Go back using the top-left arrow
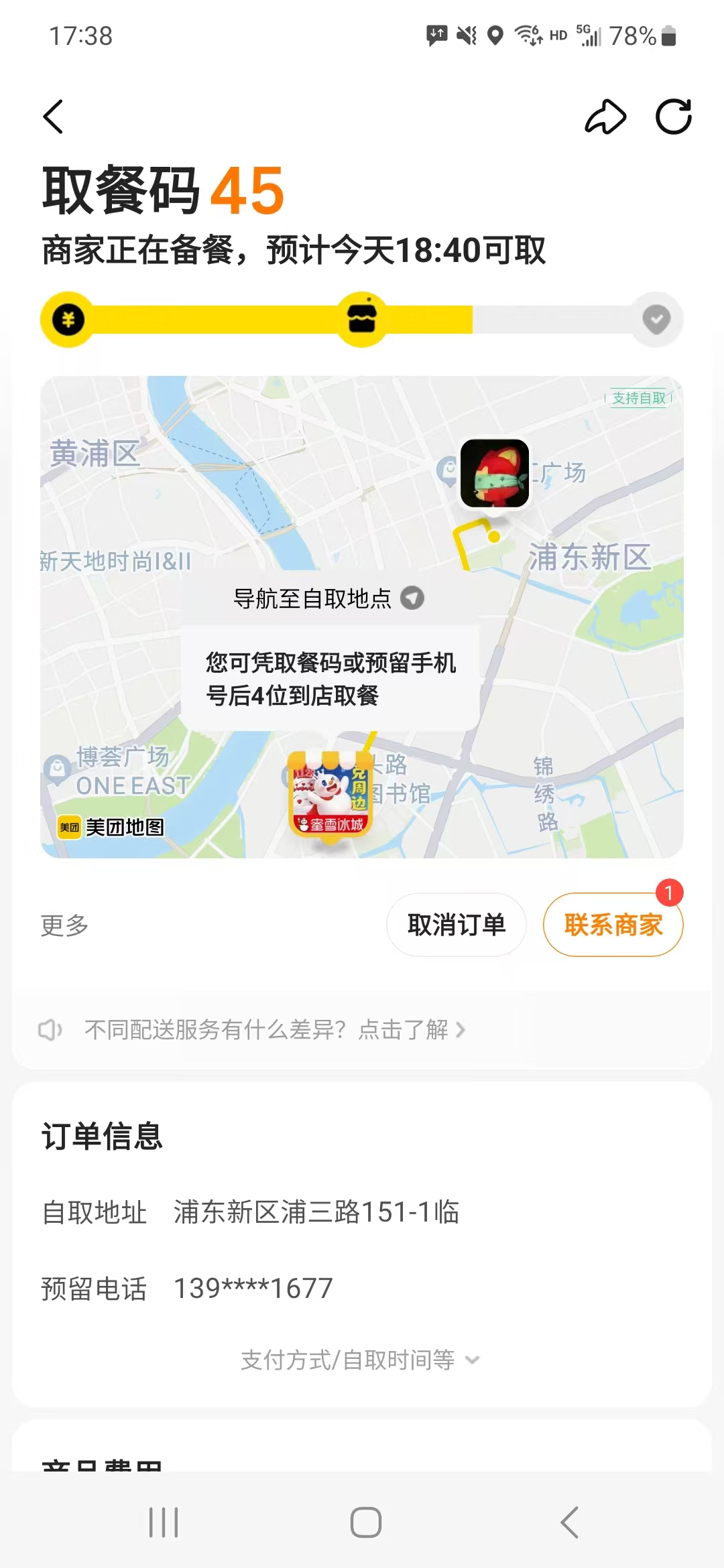The image size is (724, 1568). click(54, 117)
